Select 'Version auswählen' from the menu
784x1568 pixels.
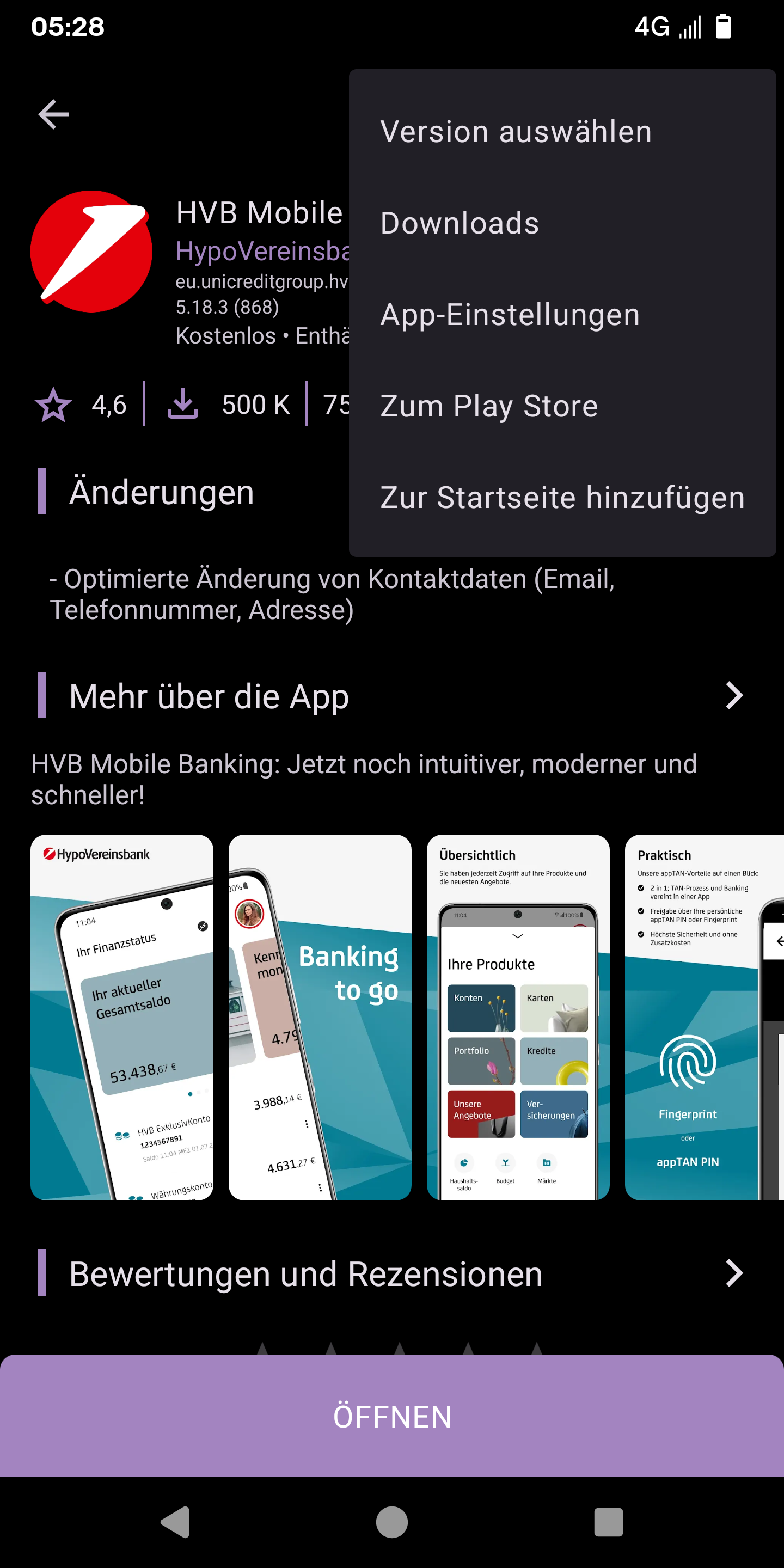515,131
